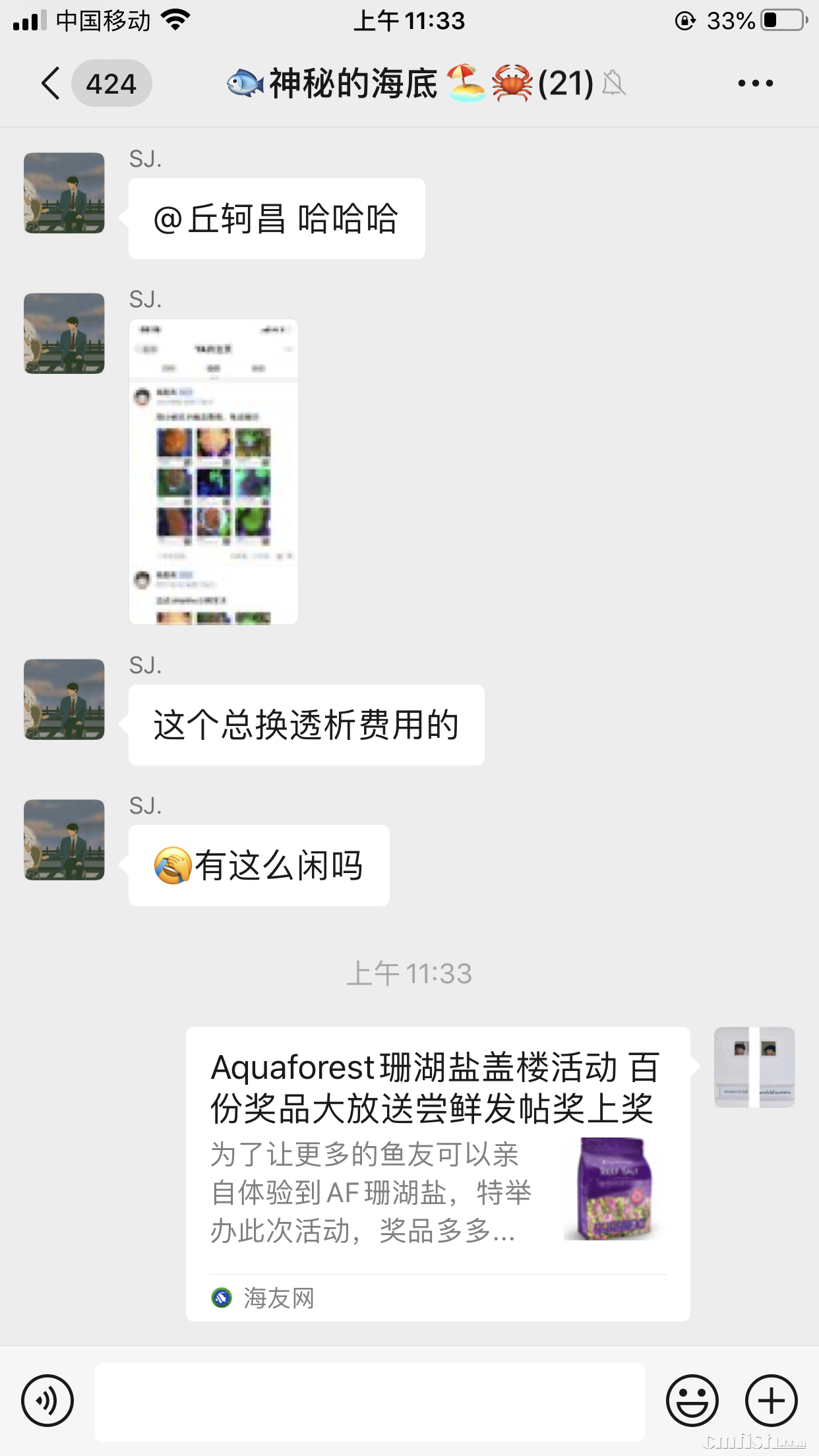Tap the battery indicator icon

(x=782, y=20)
